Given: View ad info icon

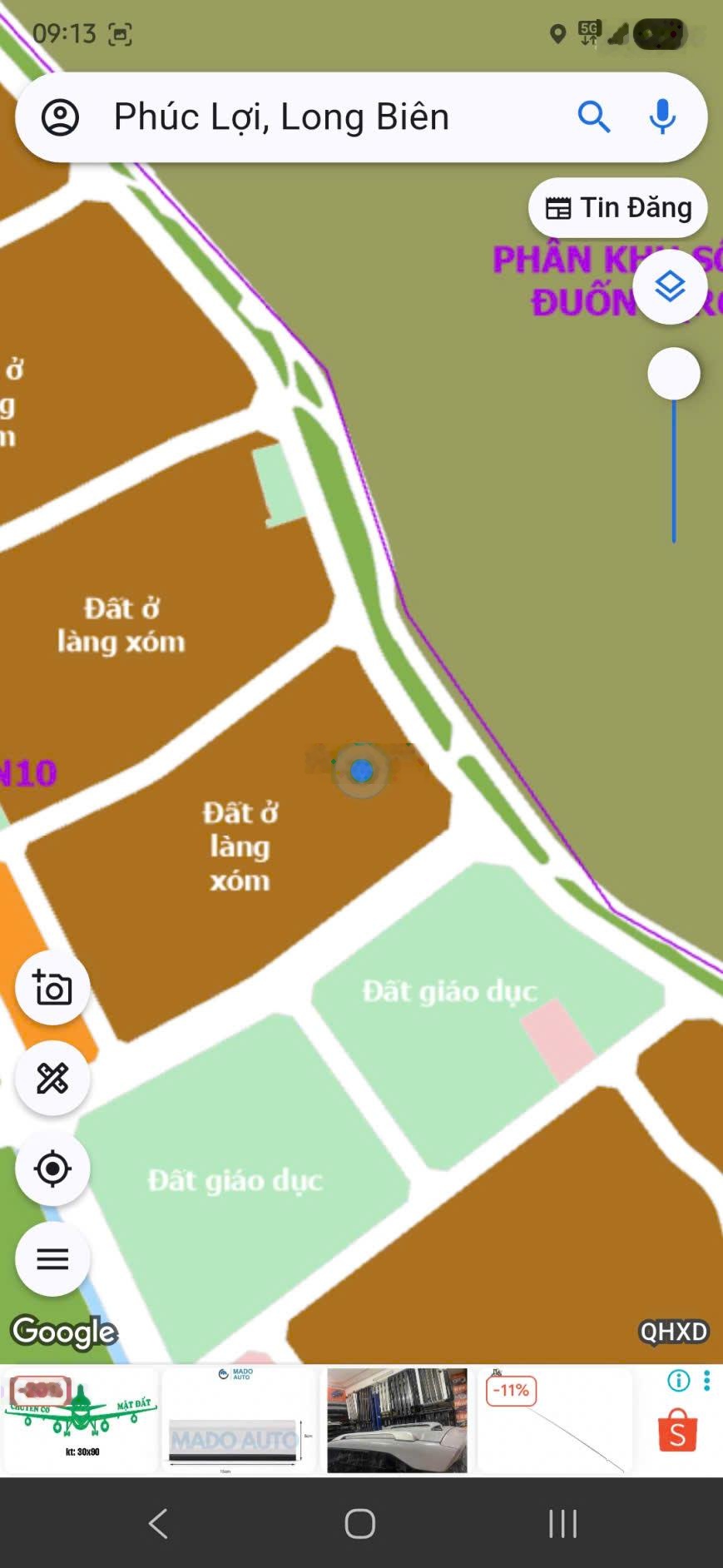Looking at the screenshot, I should tap(679, 1381).
